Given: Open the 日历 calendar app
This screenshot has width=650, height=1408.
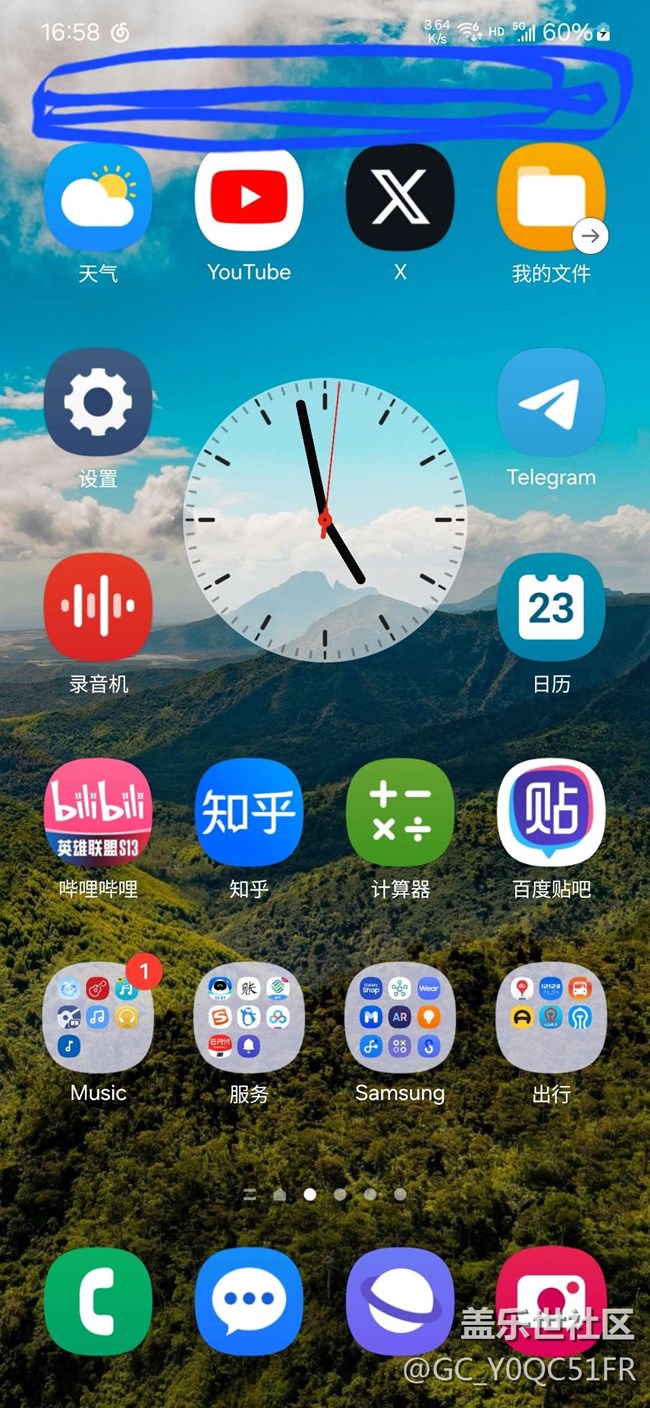Looking at the screenshot, I should (551, 607).
